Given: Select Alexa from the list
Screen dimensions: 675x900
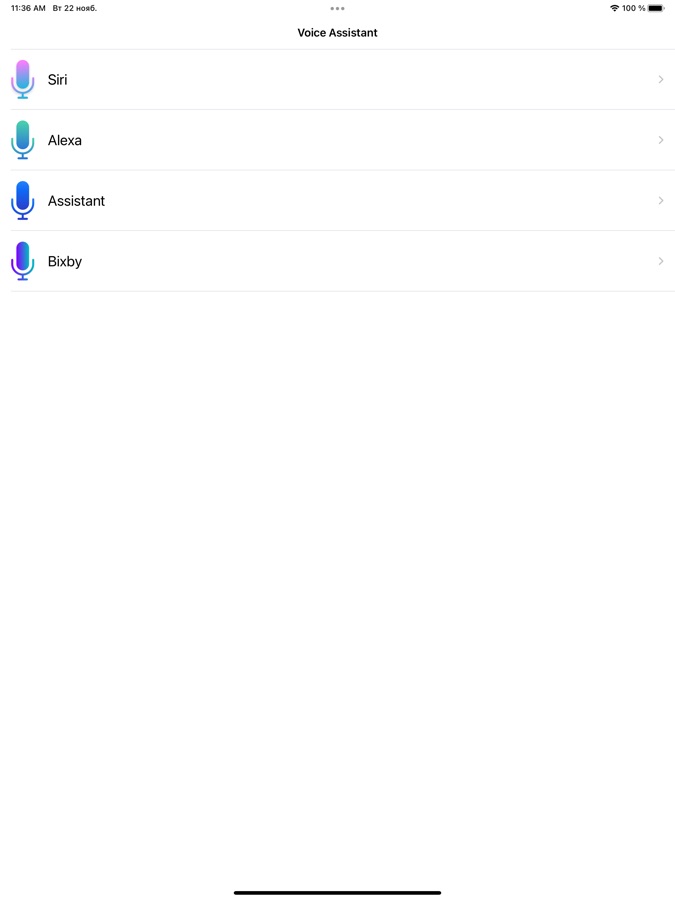Looking at the screenshot, I should (x=337, y=140).
